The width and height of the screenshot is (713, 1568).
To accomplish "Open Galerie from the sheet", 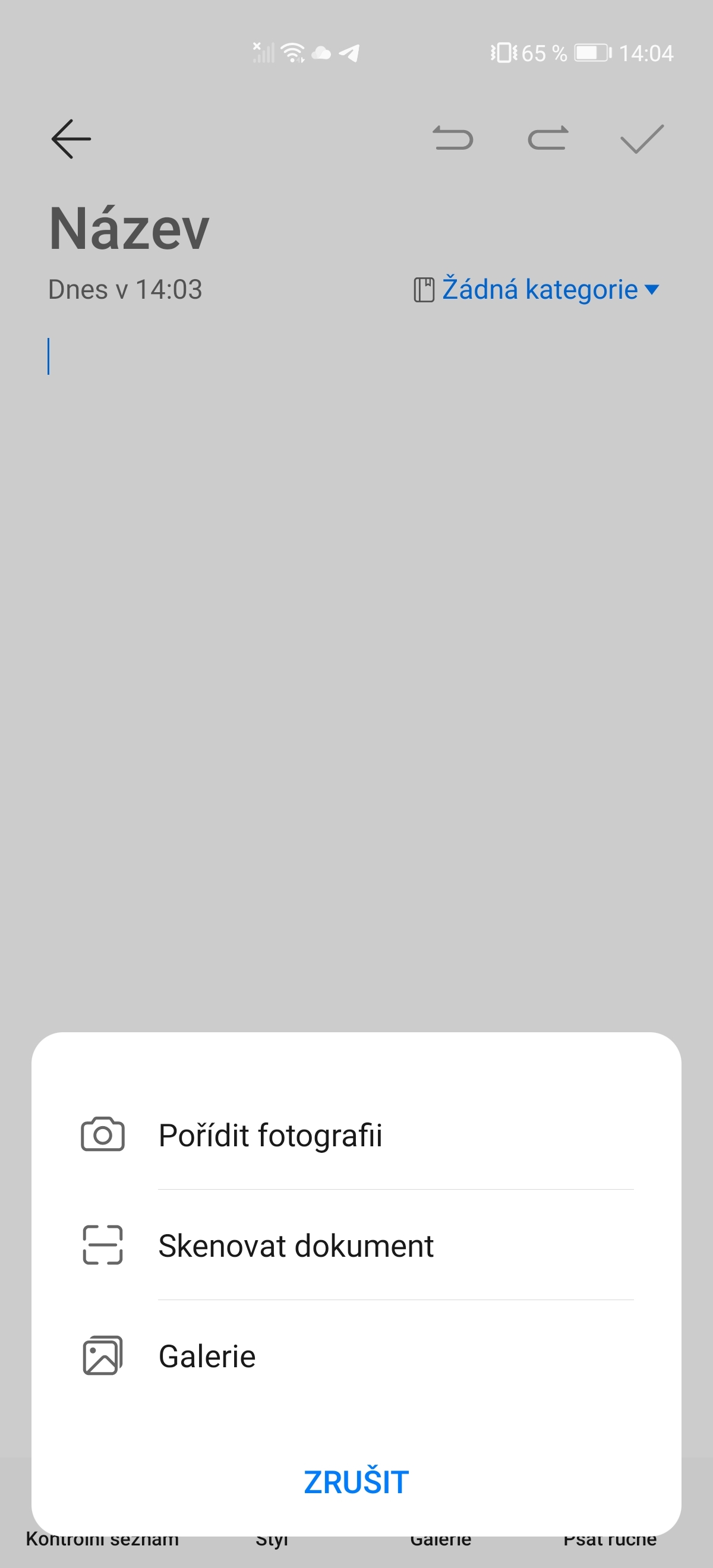I will pyautogui.click(x=207, y=1355).
